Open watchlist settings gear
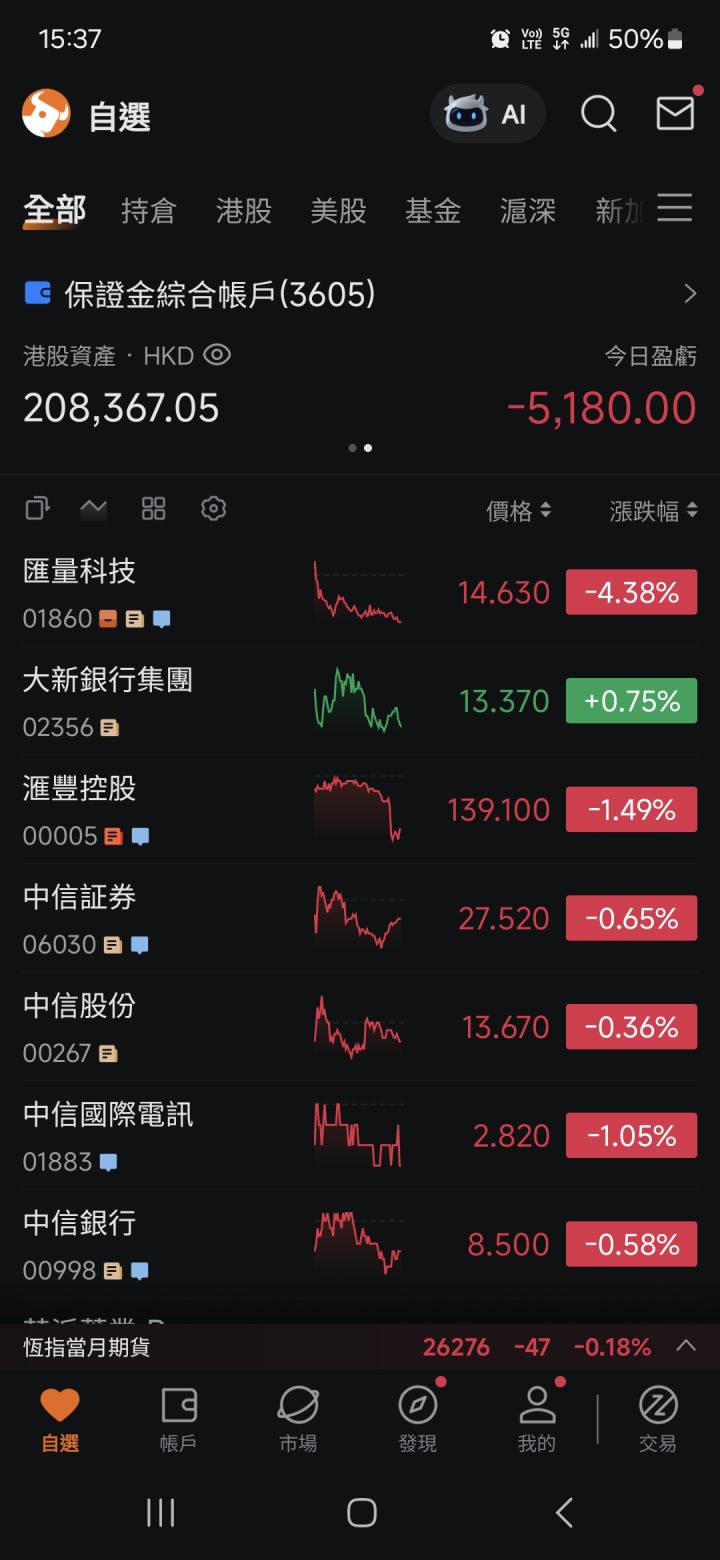 pyautogui.click(x=213, y=509)
